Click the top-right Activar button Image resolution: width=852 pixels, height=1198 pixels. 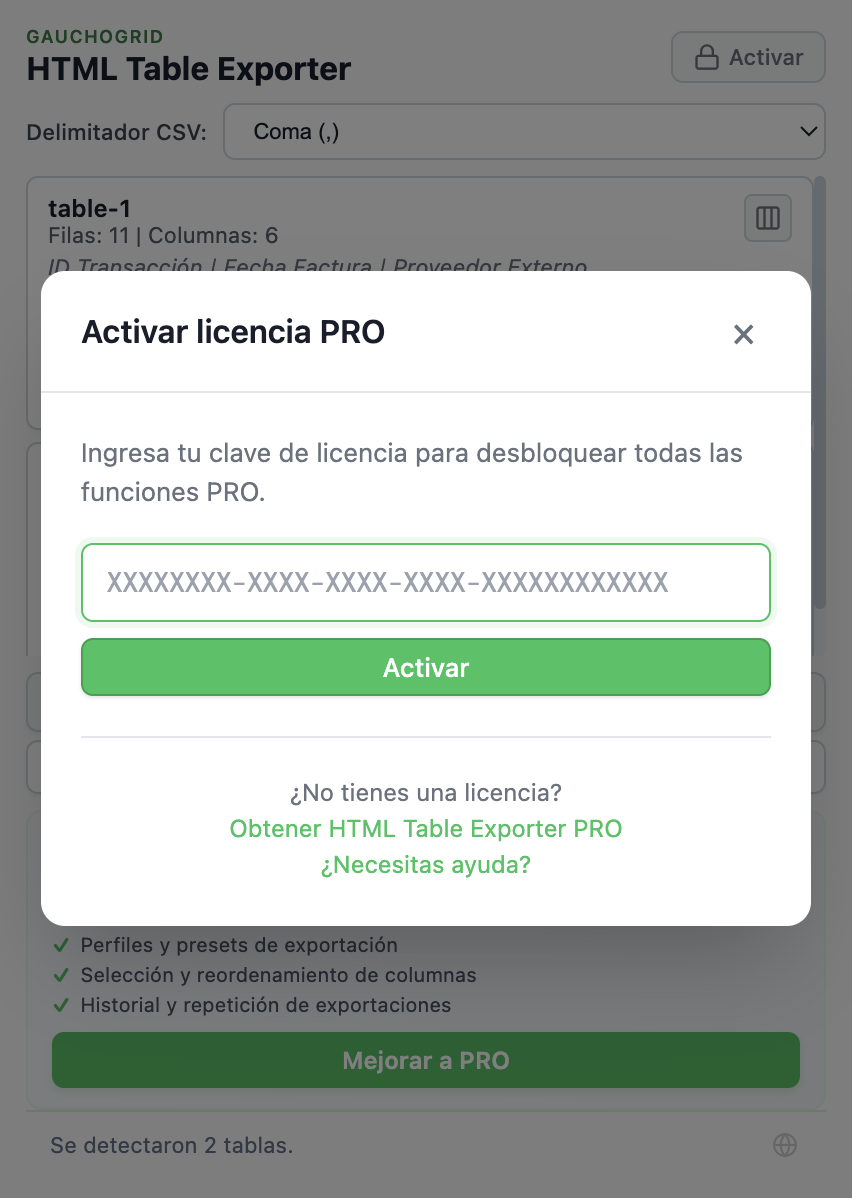[x=748, y=57]
